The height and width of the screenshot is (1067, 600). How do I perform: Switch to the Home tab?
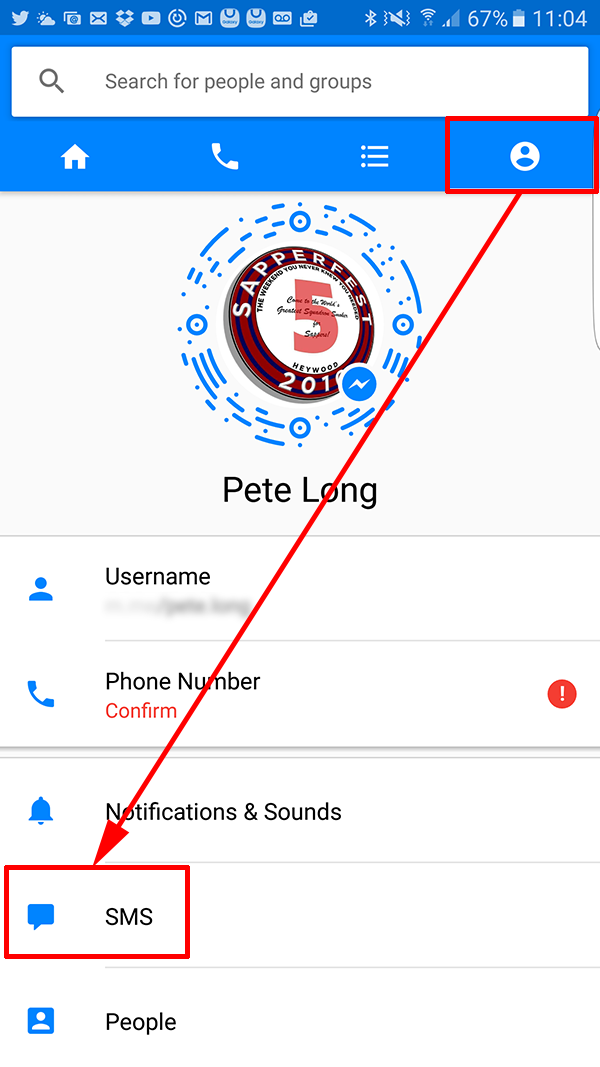tap(75, 157)
